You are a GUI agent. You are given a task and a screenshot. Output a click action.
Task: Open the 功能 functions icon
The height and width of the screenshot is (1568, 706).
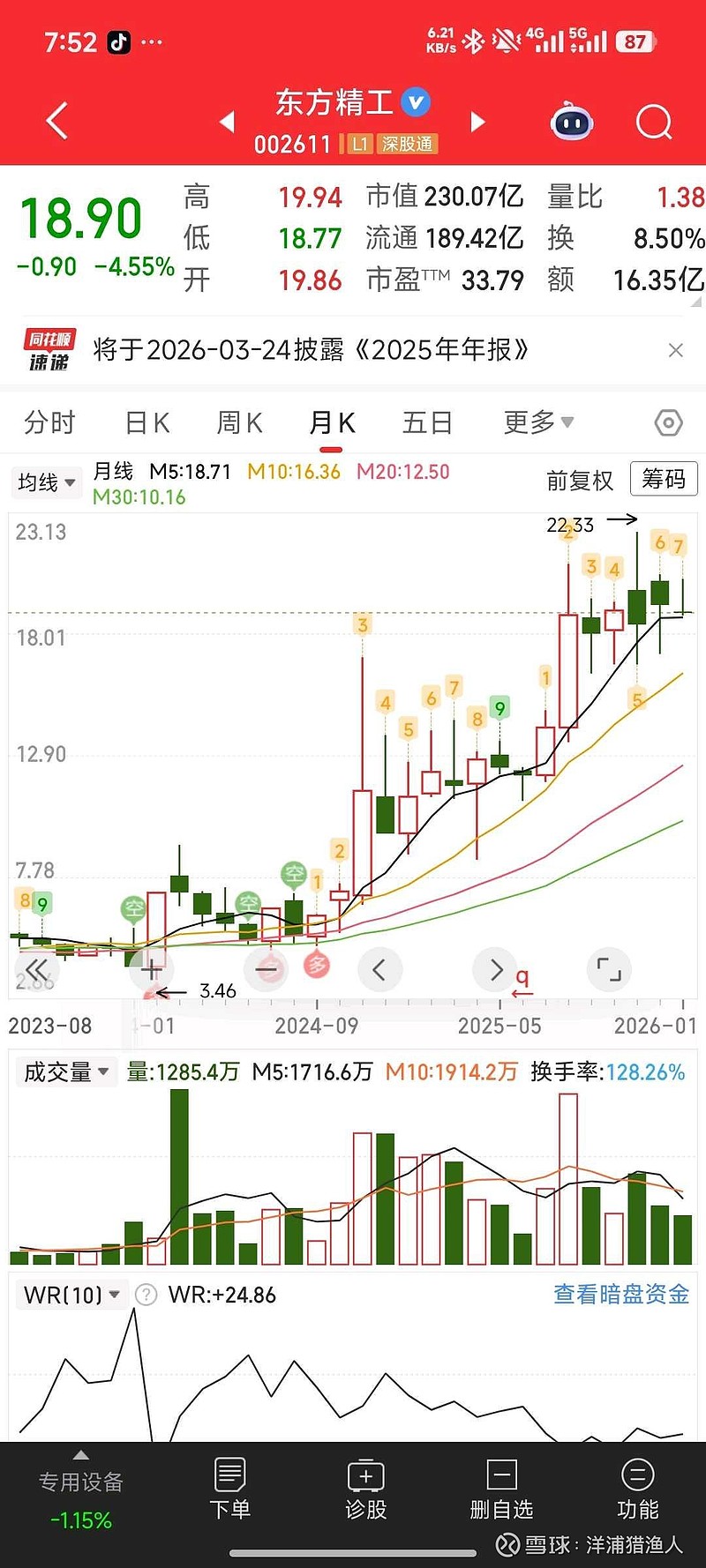pos(637,1490)
